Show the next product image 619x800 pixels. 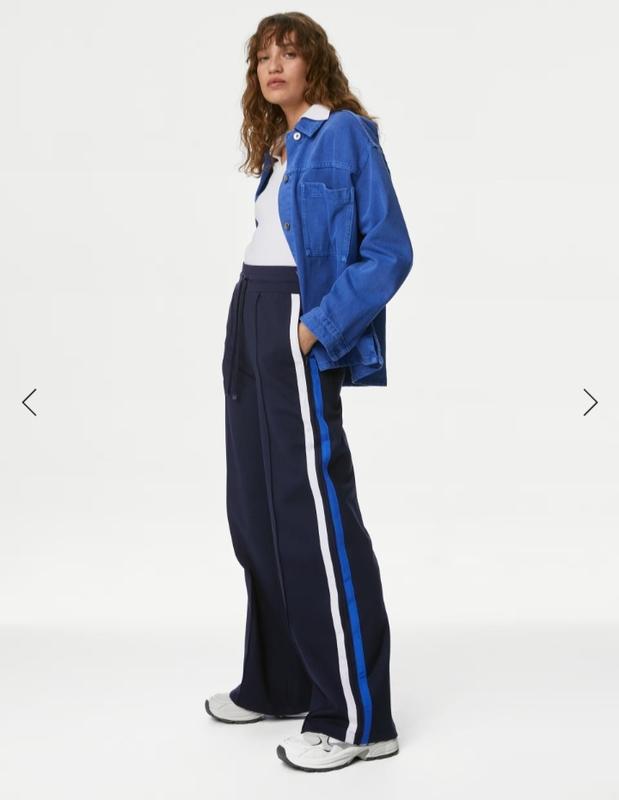590,402
